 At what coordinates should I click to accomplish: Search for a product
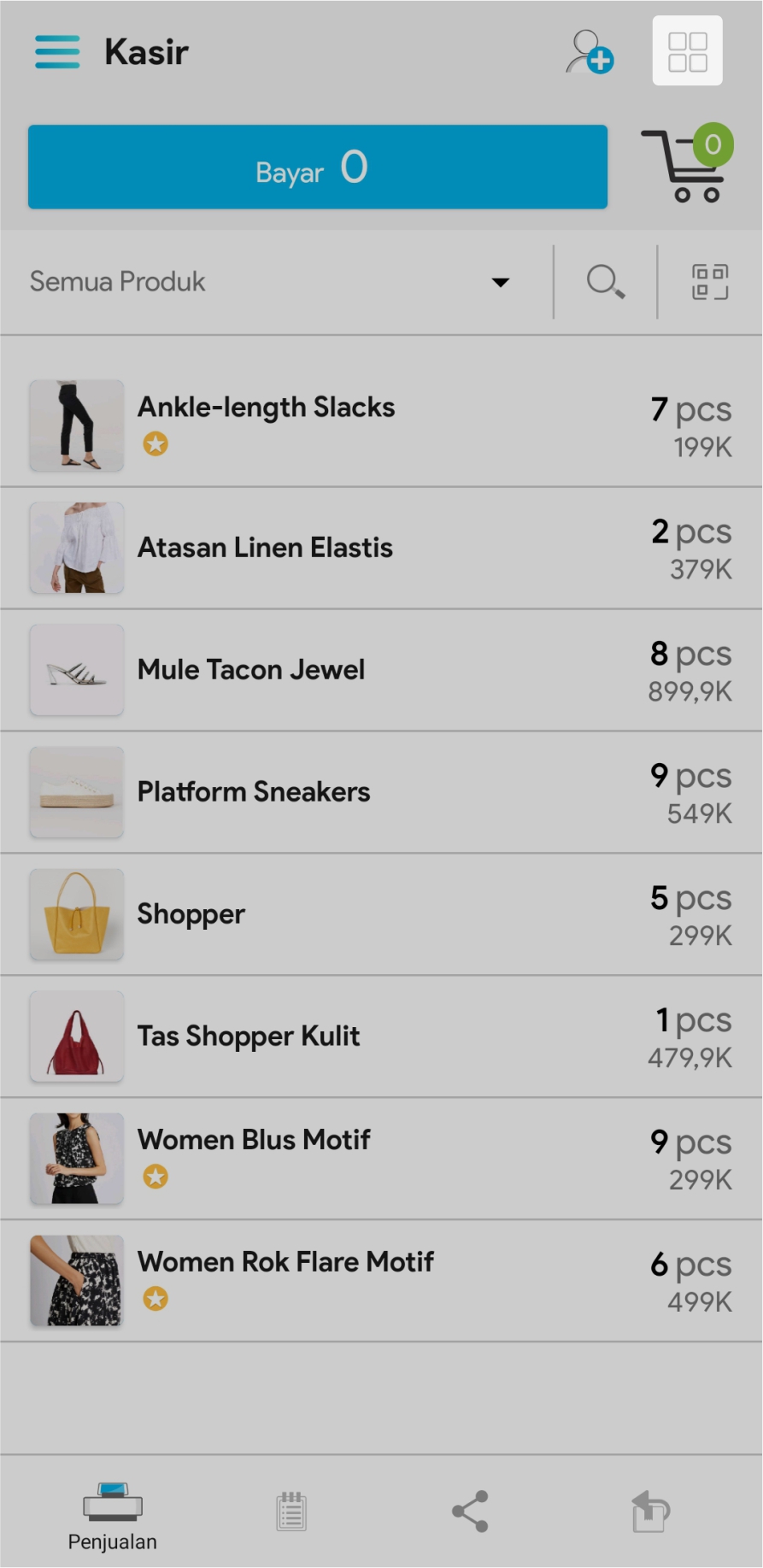tap(605, 281)
